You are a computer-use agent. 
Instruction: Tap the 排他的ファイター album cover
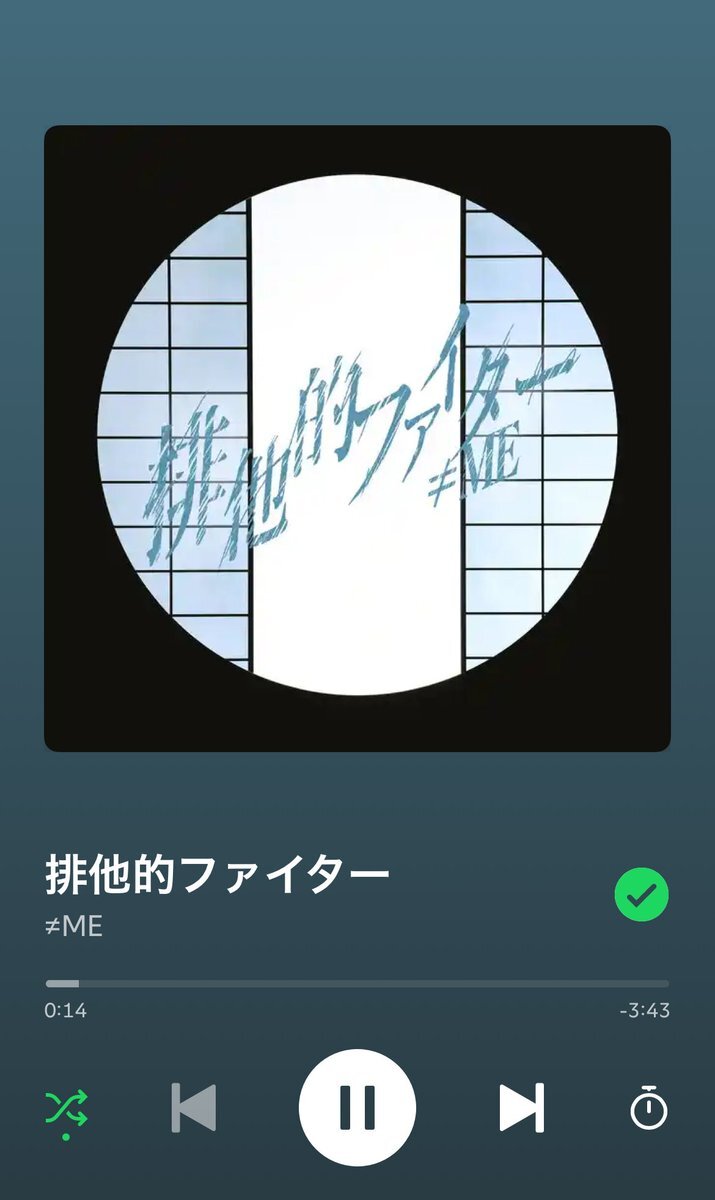pyautogui.click(x=357, y=438)
